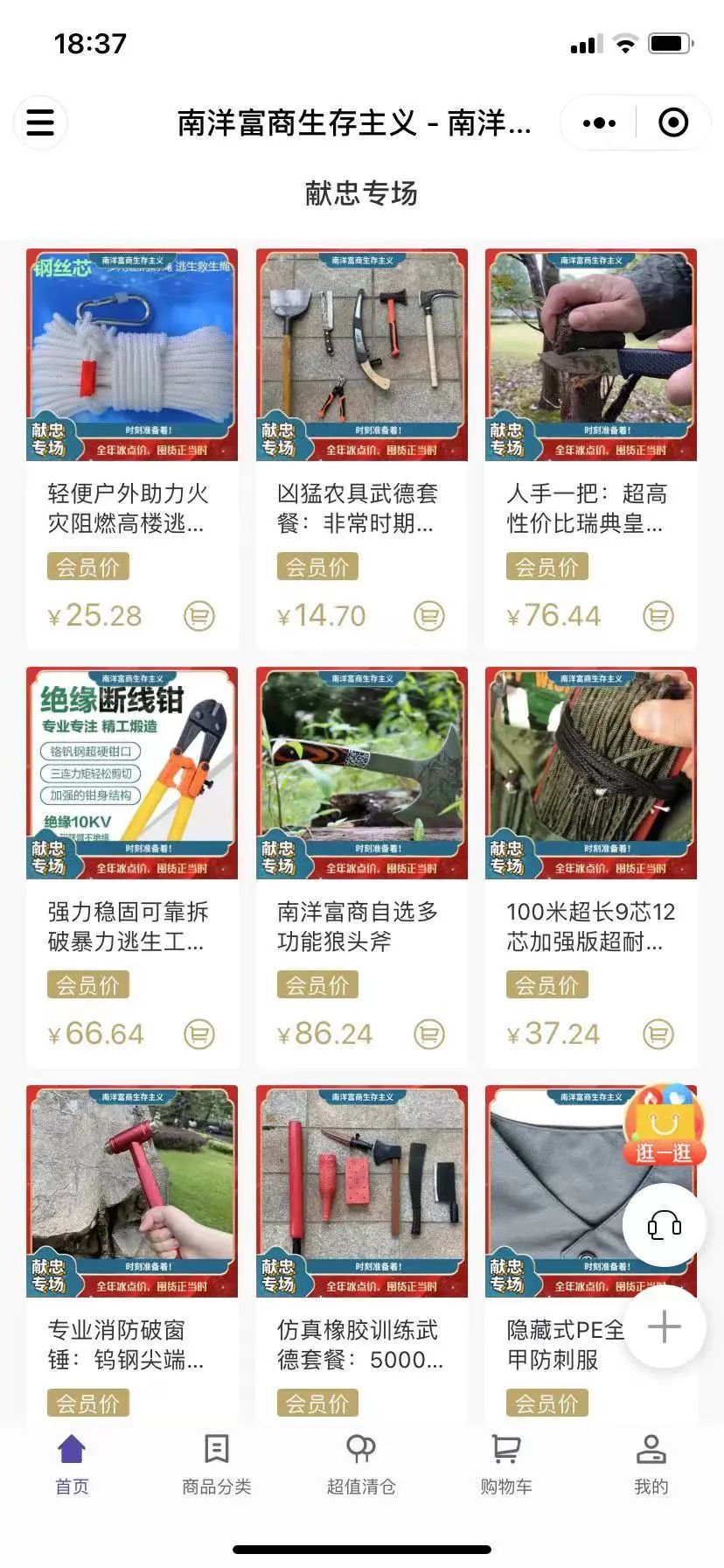Viewport: 724px width, 1568px height.
Task: Add the ¥37.24 100米 paracord to cart
Action: [x=658, y=1034]
